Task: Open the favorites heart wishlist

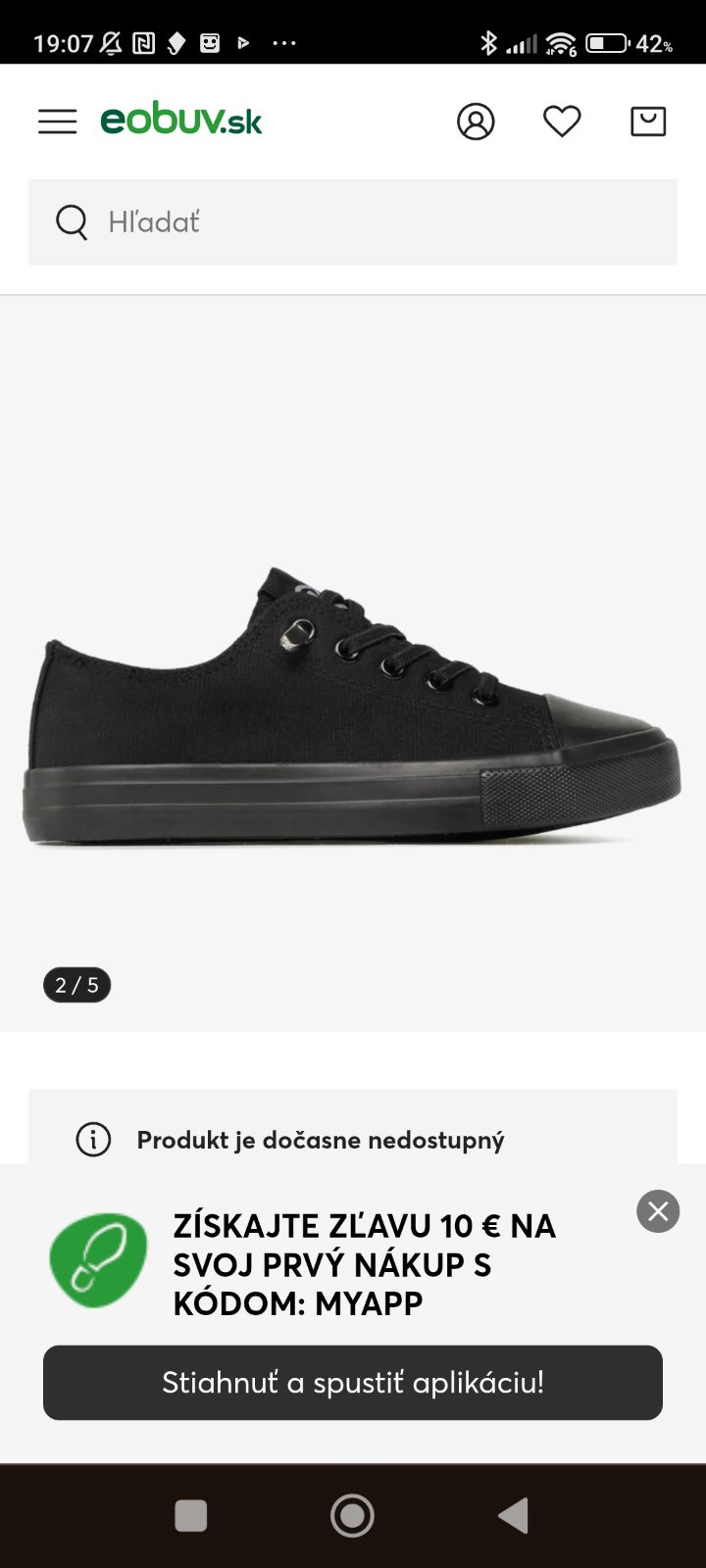Action: pyautogui.click(x=562, y=122)
